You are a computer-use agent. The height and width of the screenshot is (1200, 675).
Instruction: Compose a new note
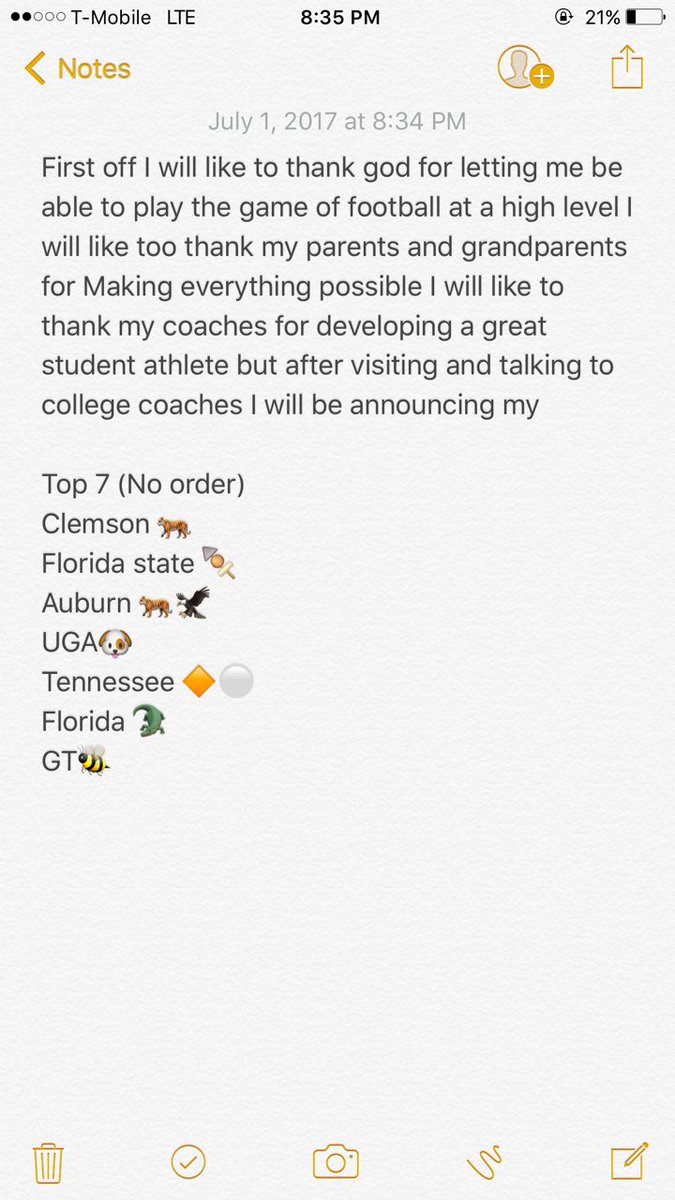click(630, 1161)
